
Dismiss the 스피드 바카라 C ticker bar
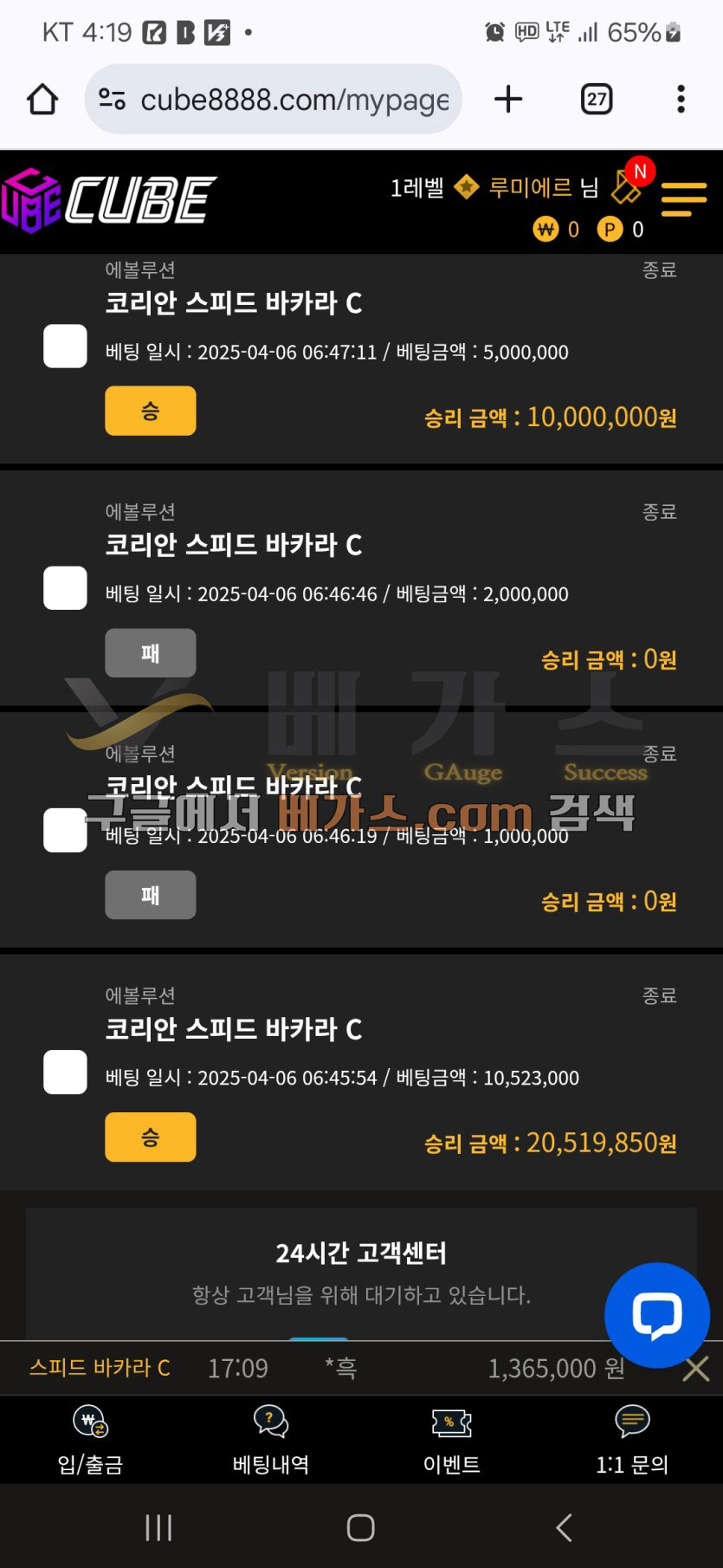coord(696,1369)
